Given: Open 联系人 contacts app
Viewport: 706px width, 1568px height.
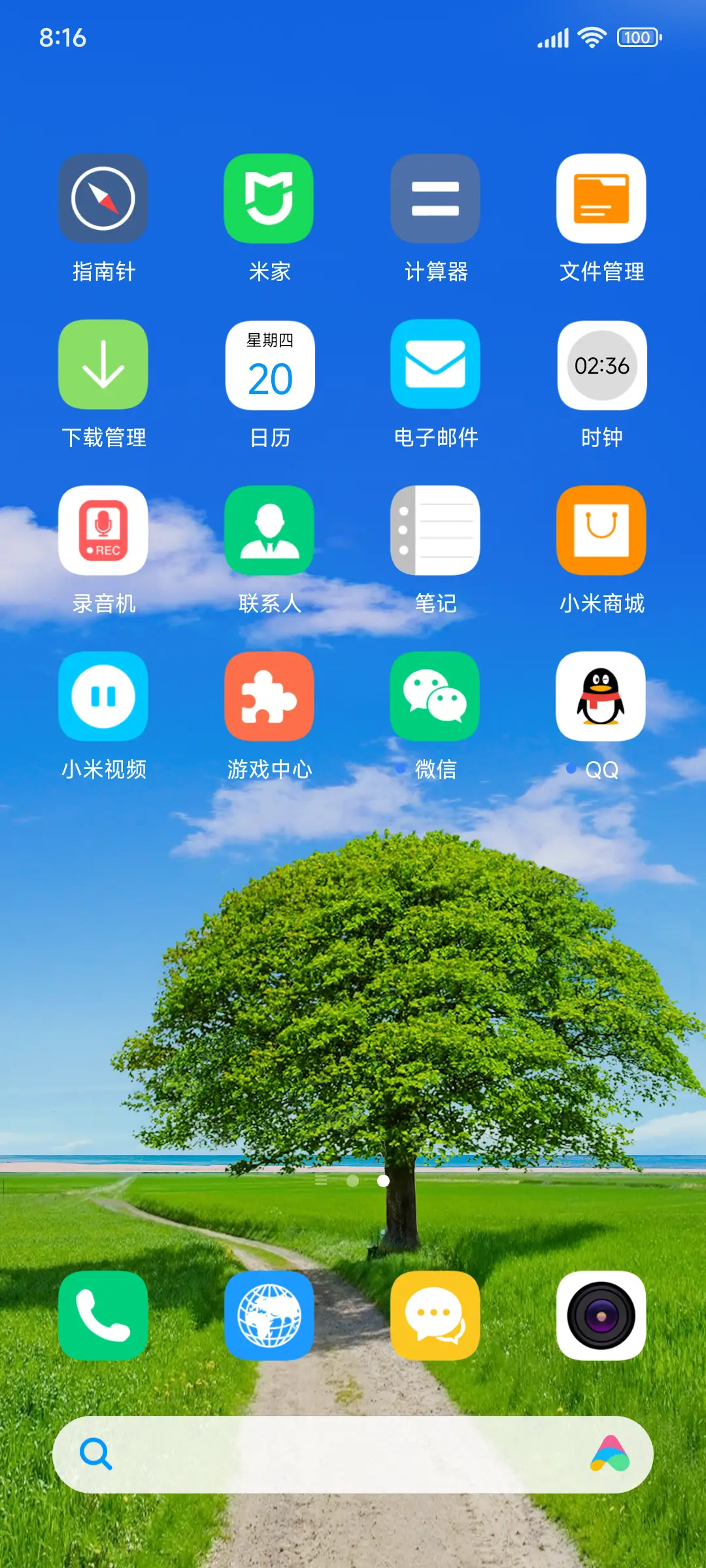Looking at the screenshot, I should click(269, 531).
